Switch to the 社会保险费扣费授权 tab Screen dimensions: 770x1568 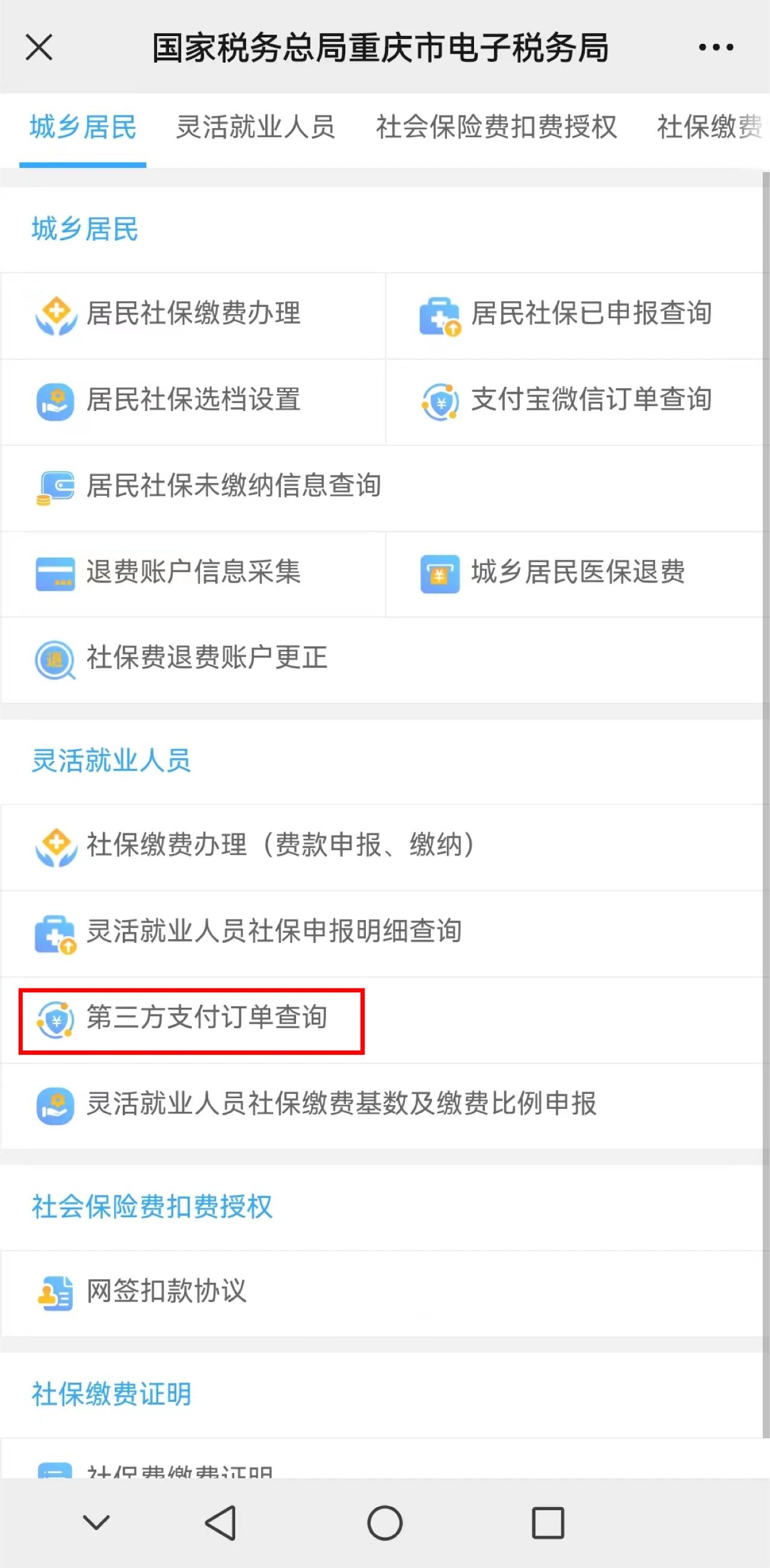(x=496, y=128)
